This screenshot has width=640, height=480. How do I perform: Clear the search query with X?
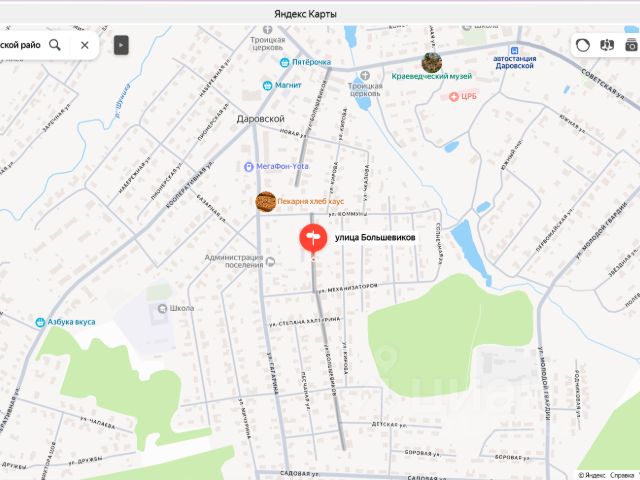tap(85, 45)
